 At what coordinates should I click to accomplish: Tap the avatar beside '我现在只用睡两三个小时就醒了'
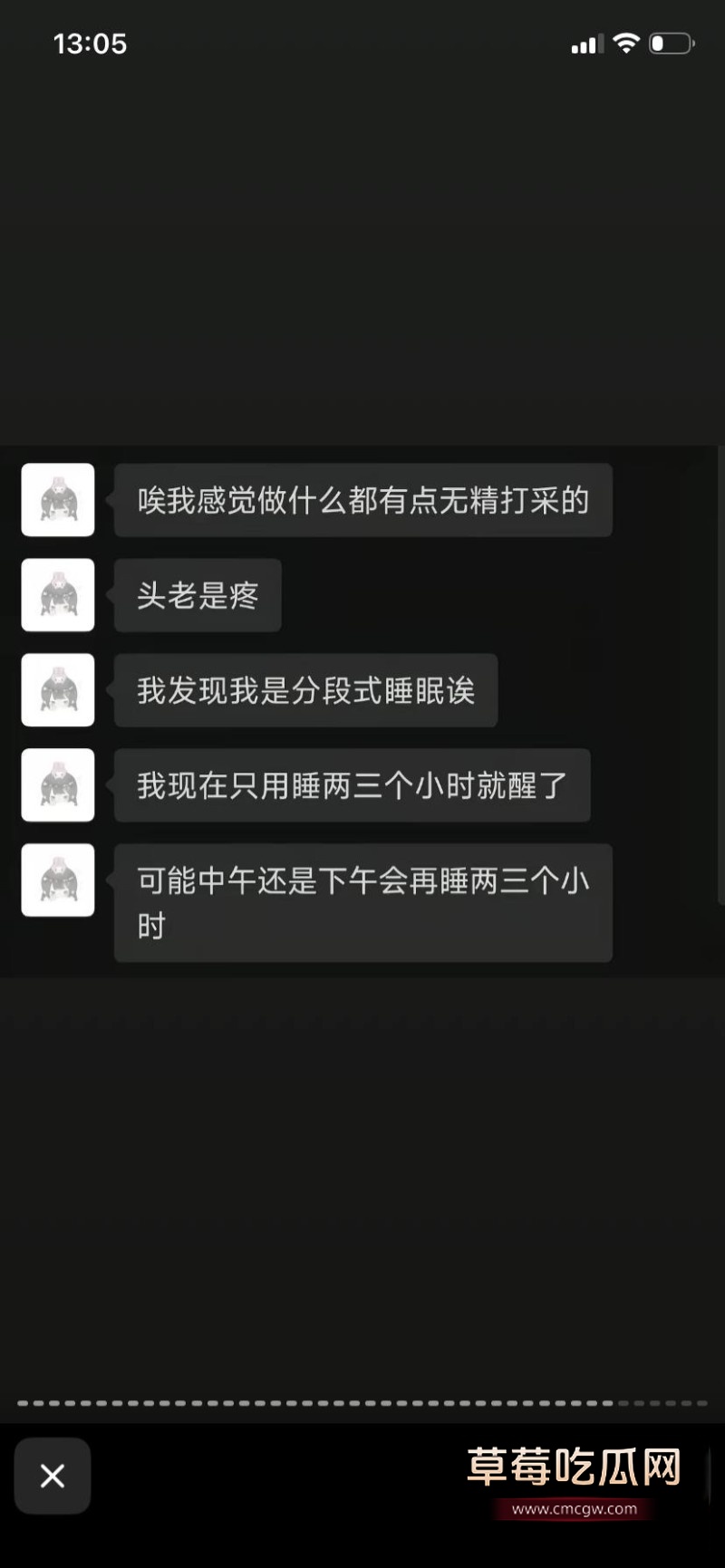(57, 785)
